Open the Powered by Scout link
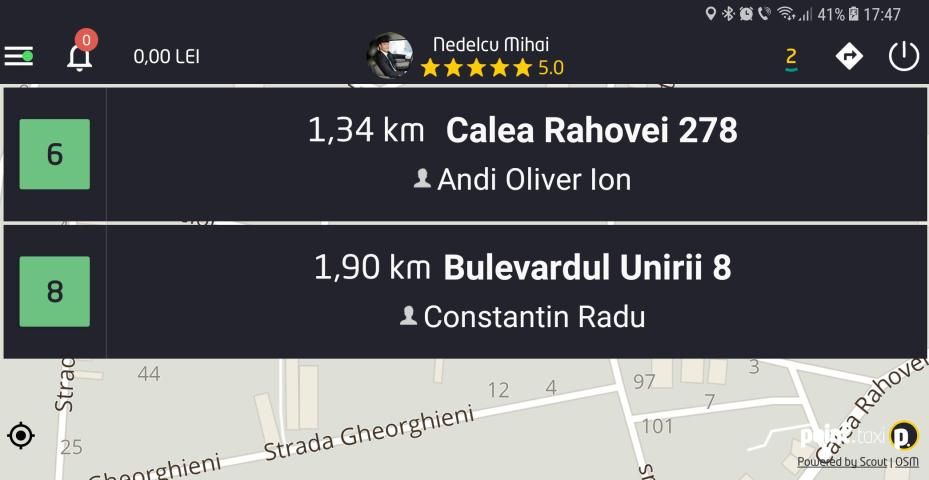The height and width of the screenshot is (480, 929). (842, 462)
